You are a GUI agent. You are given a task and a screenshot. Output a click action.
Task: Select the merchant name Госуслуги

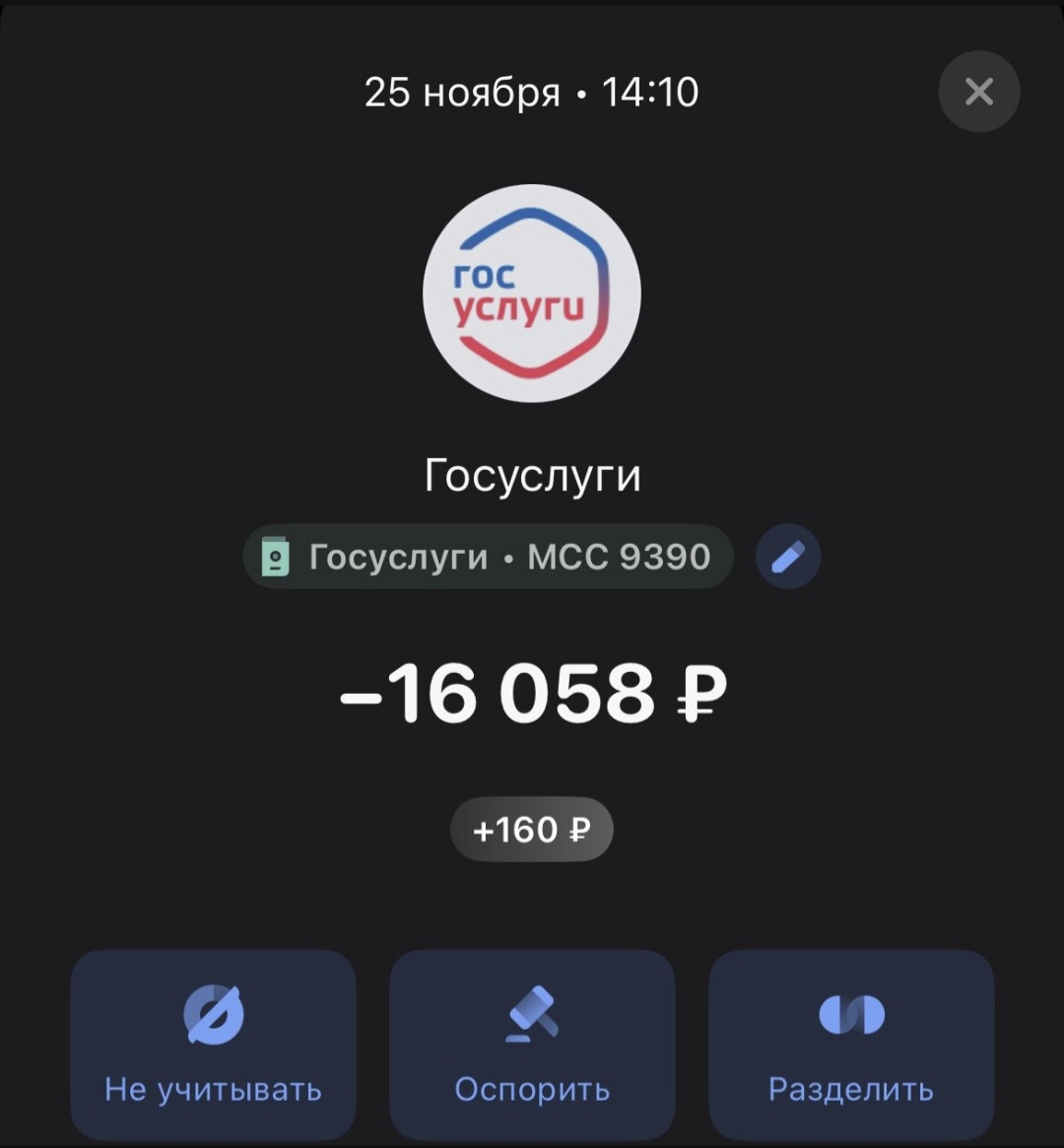532,474
